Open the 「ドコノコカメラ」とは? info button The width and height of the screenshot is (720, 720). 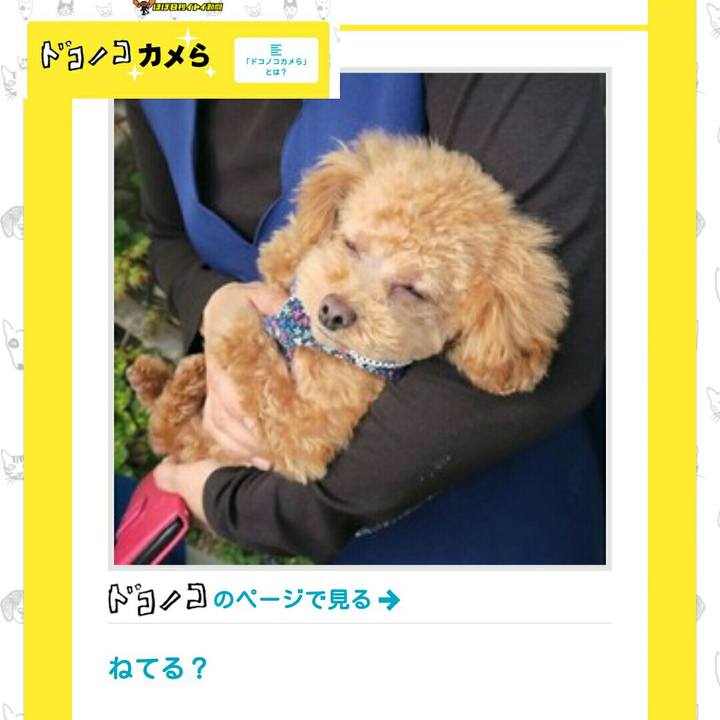click(x=276, y=60)
